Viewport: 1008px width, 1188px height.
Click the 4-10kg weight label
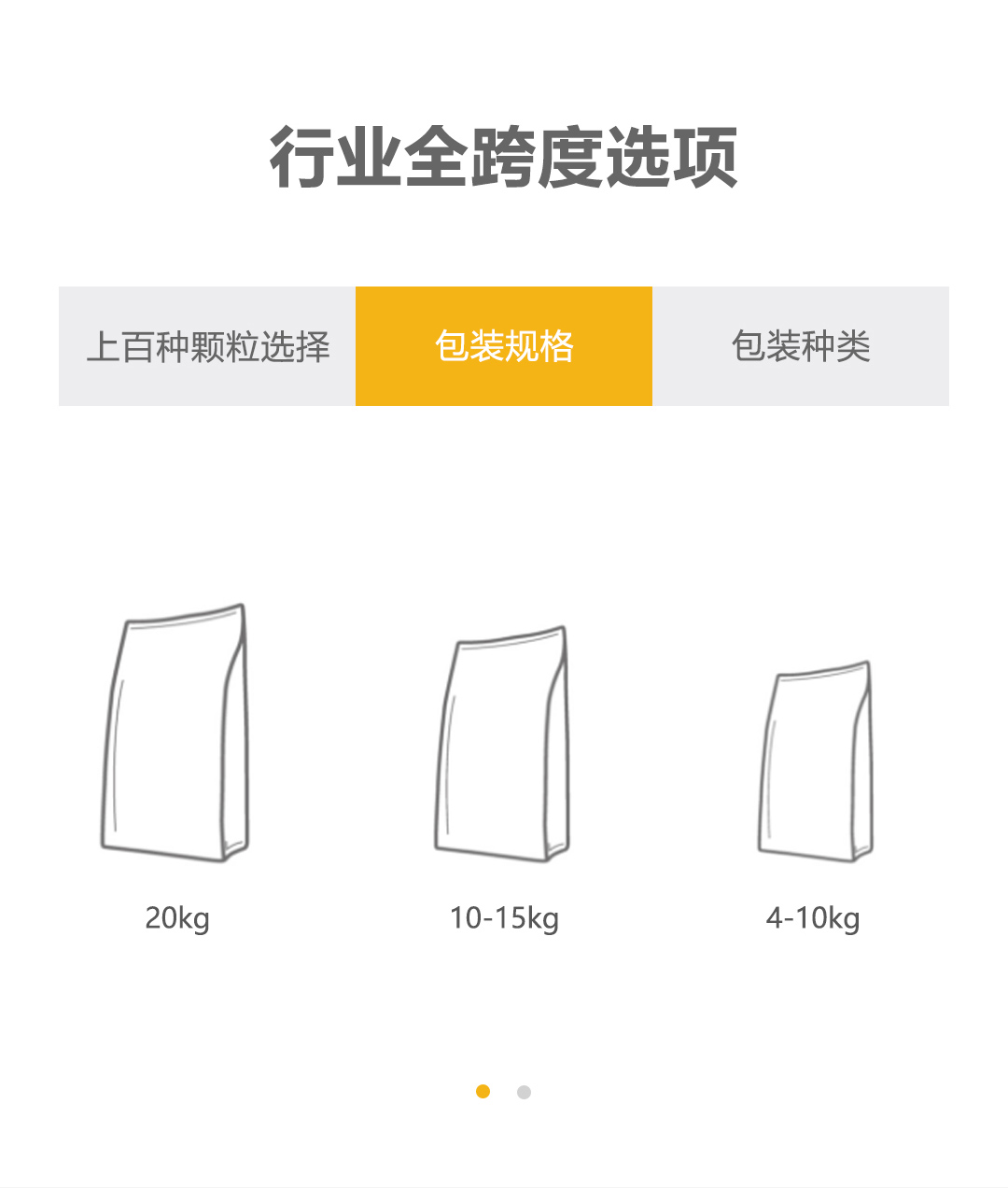[x=814, y=918]
